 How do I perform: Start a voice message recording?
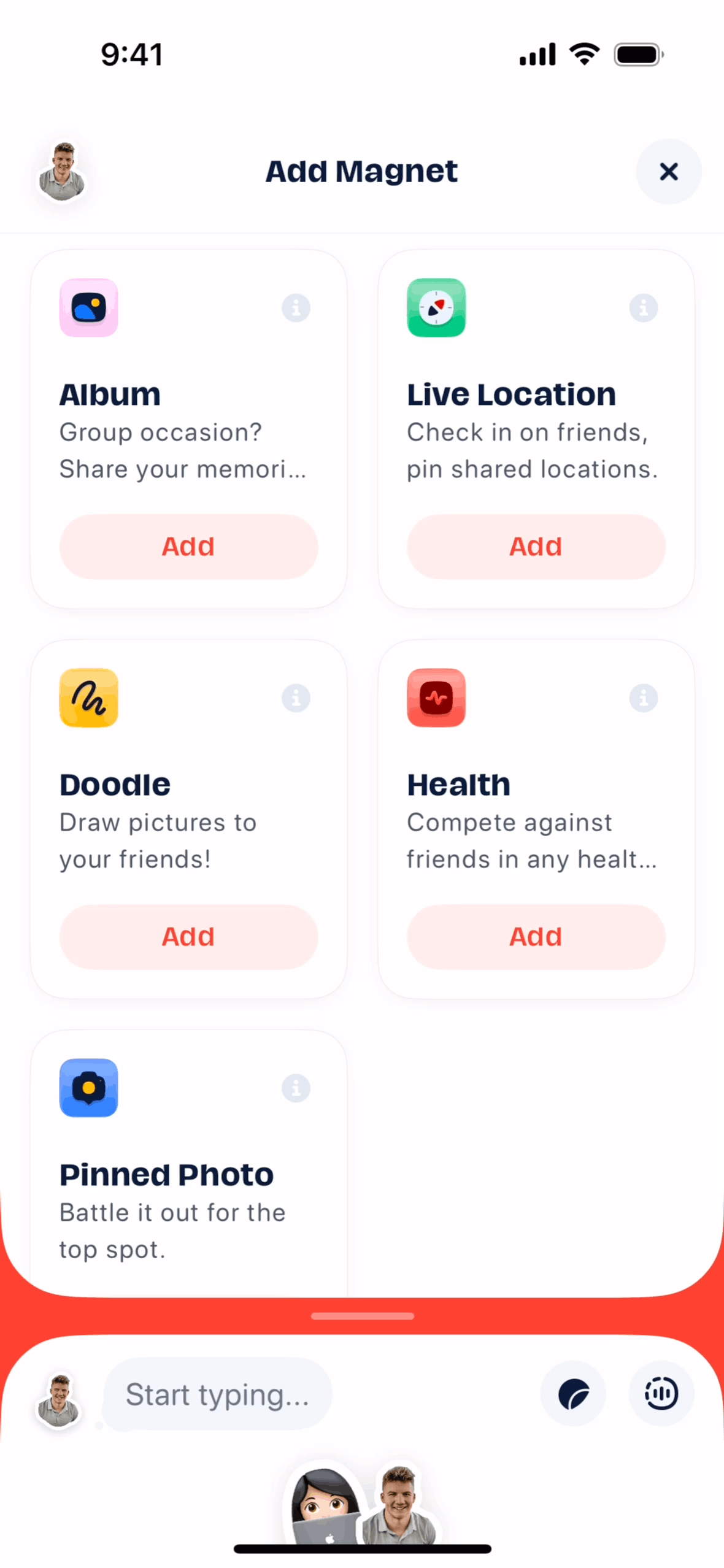pos(661,1394)
